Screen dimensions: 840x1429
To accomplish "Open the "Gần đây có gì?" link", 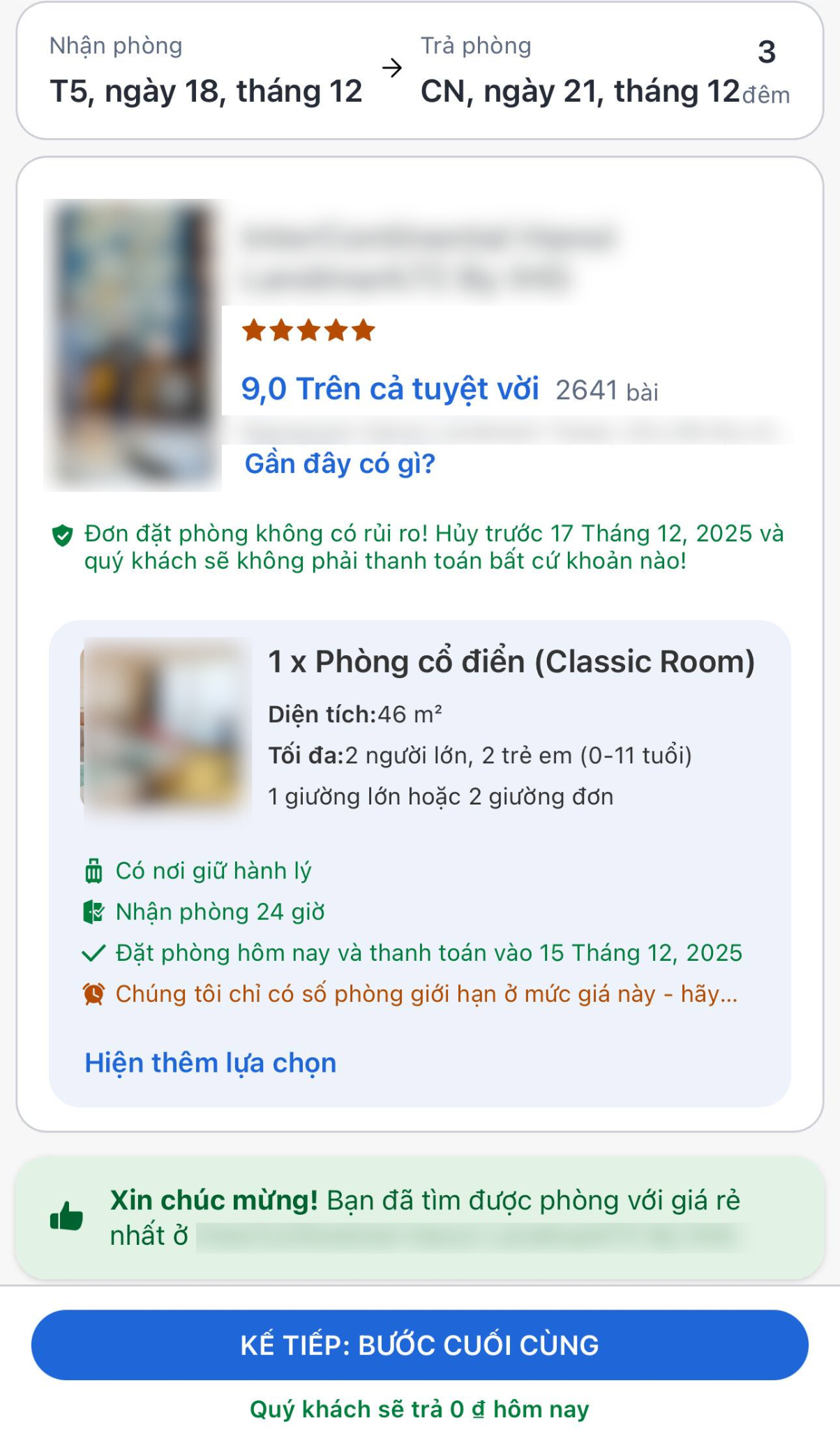I will [x=340, y=463].
